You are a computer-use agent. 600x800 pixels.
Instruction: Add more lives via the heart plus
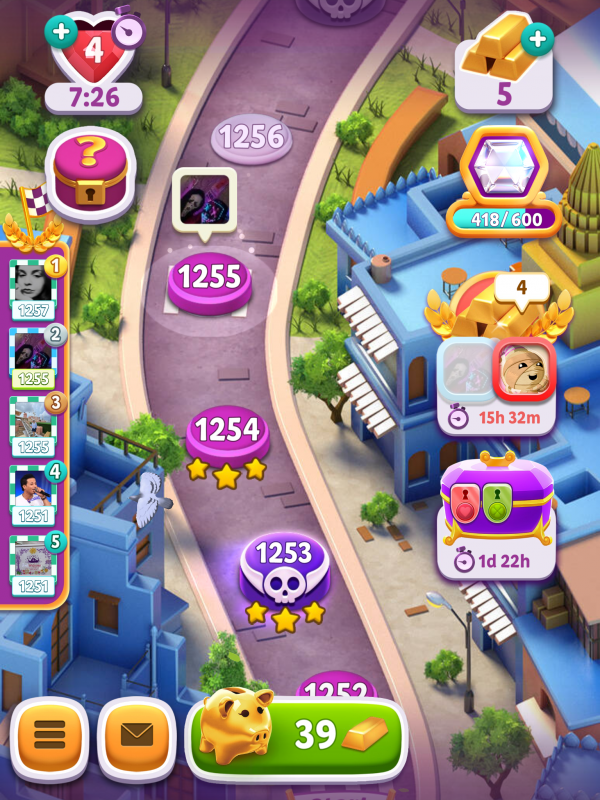click(x=61, y=30)
